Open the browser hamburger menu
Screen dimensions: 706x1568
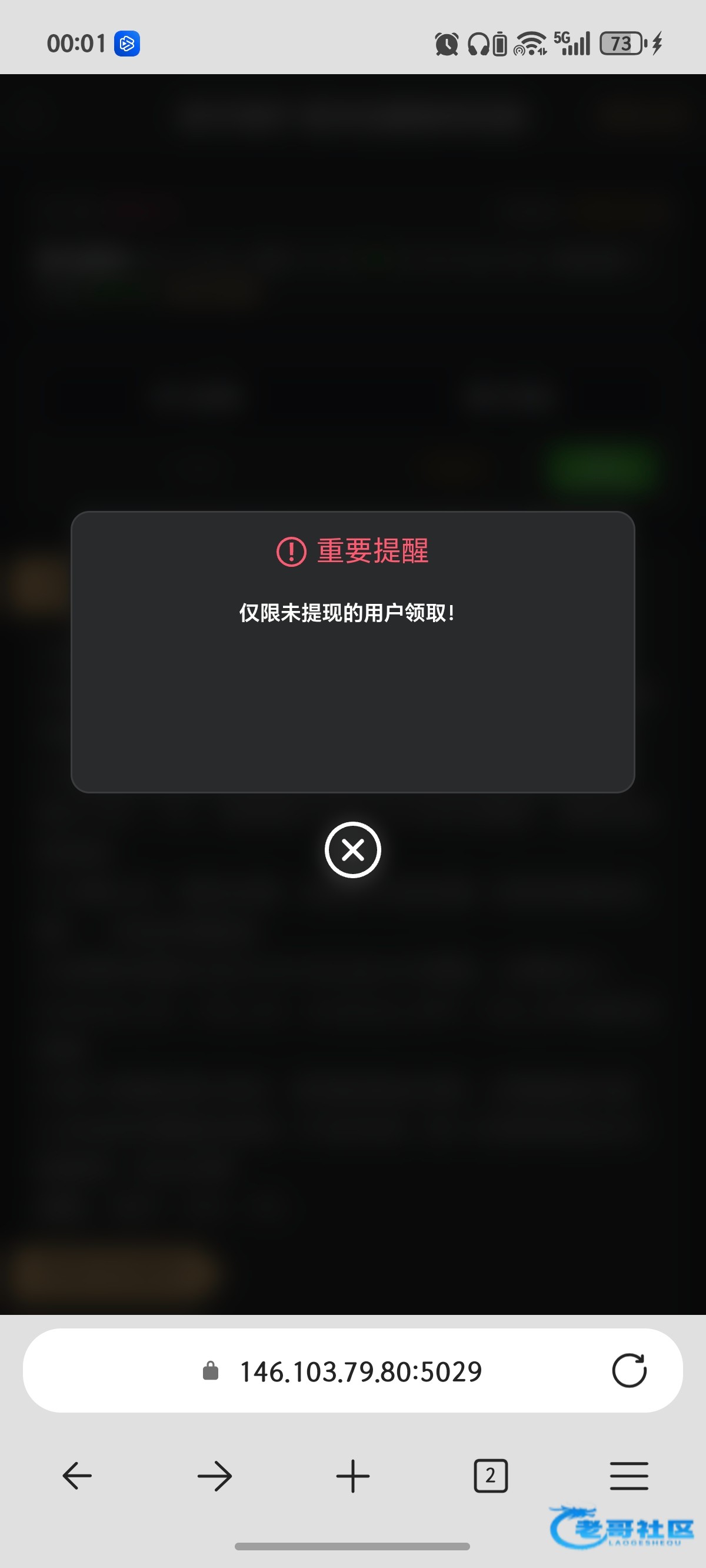pyautogui.click(x=629, y=1476)
